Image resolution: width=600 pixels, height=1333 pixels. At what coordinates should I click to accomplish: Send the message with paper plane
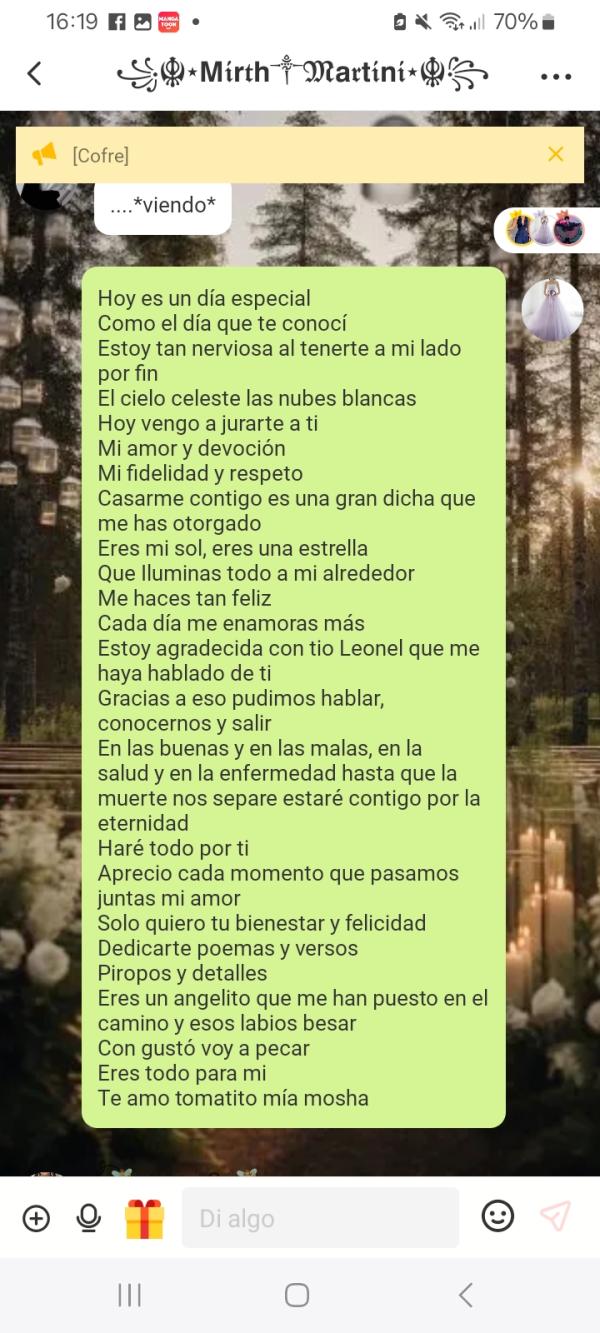[x=555, y=1216]
